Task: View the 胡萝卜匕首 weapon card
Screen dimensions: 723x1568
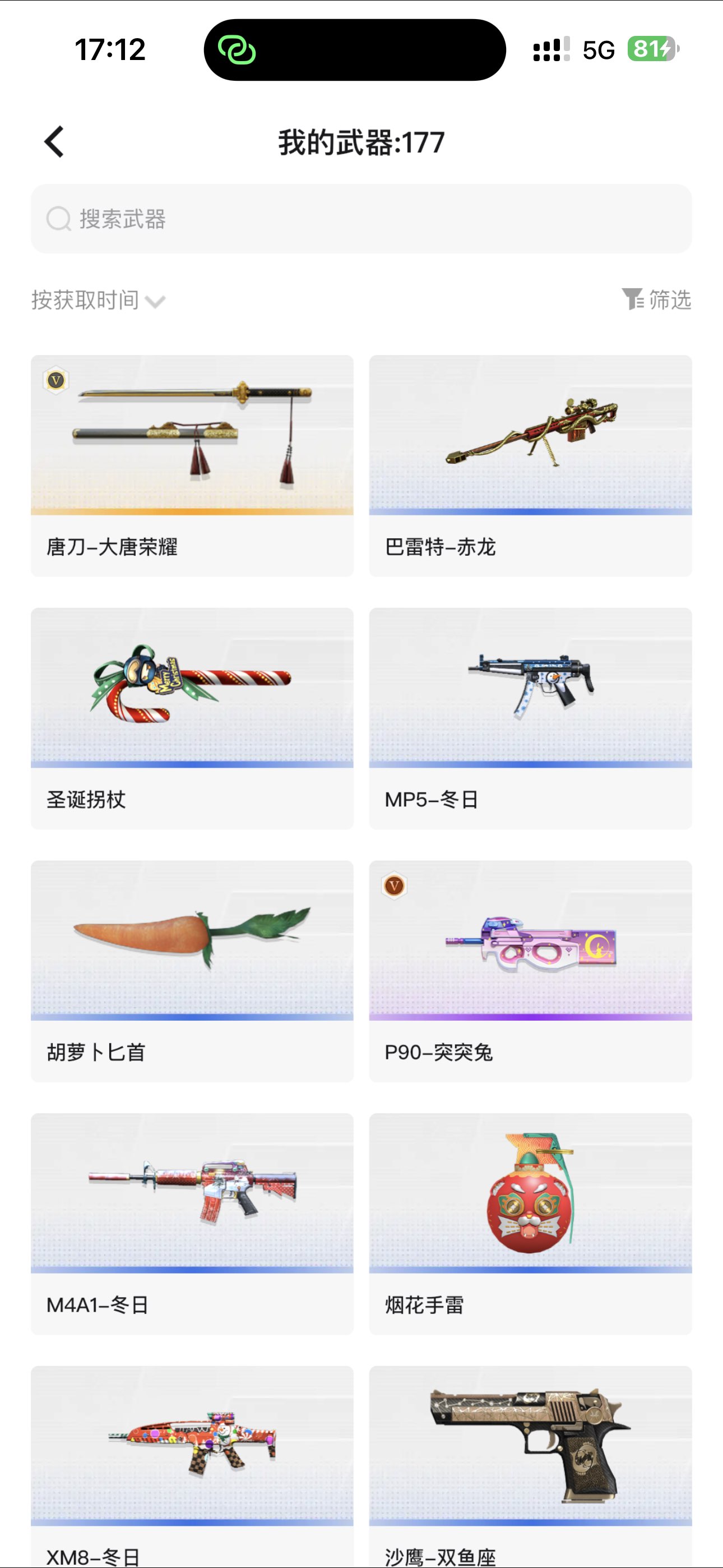Action: (x=192, y=970)
